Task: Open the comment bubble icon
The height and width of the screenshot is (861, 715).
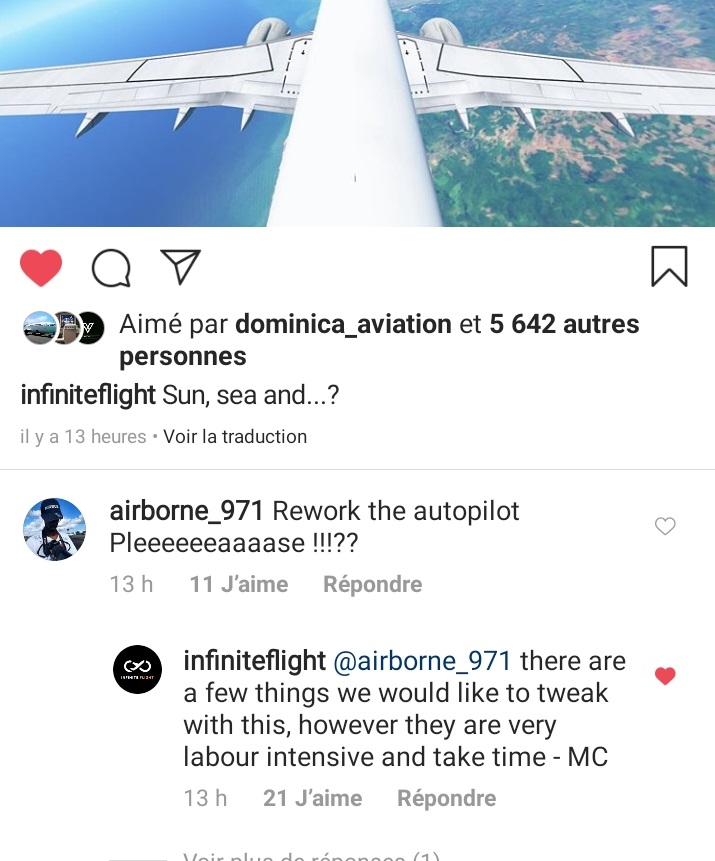Action: 111,267
